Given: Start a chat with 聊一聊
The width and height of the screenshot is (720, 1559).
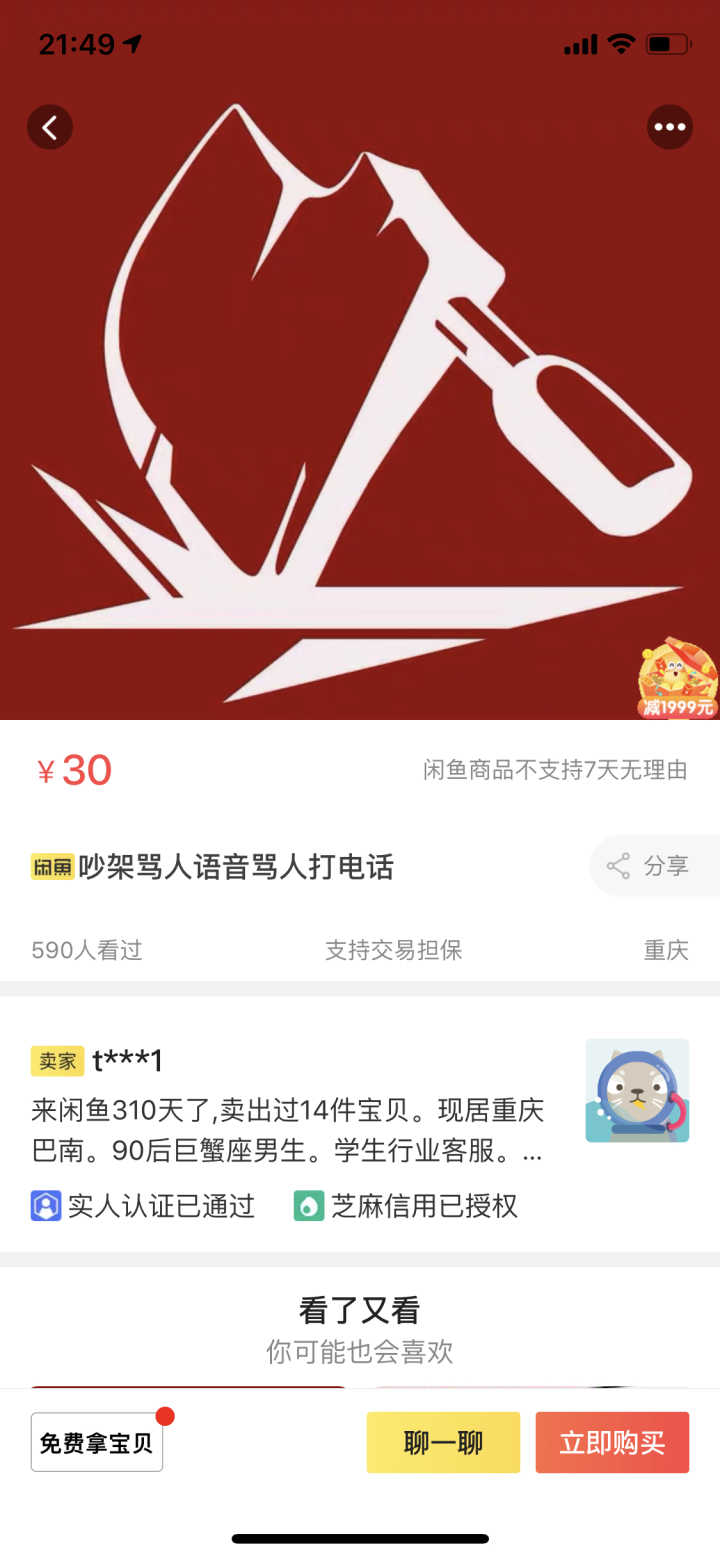Looking at the screenshot, I should tap(443, 1442).
